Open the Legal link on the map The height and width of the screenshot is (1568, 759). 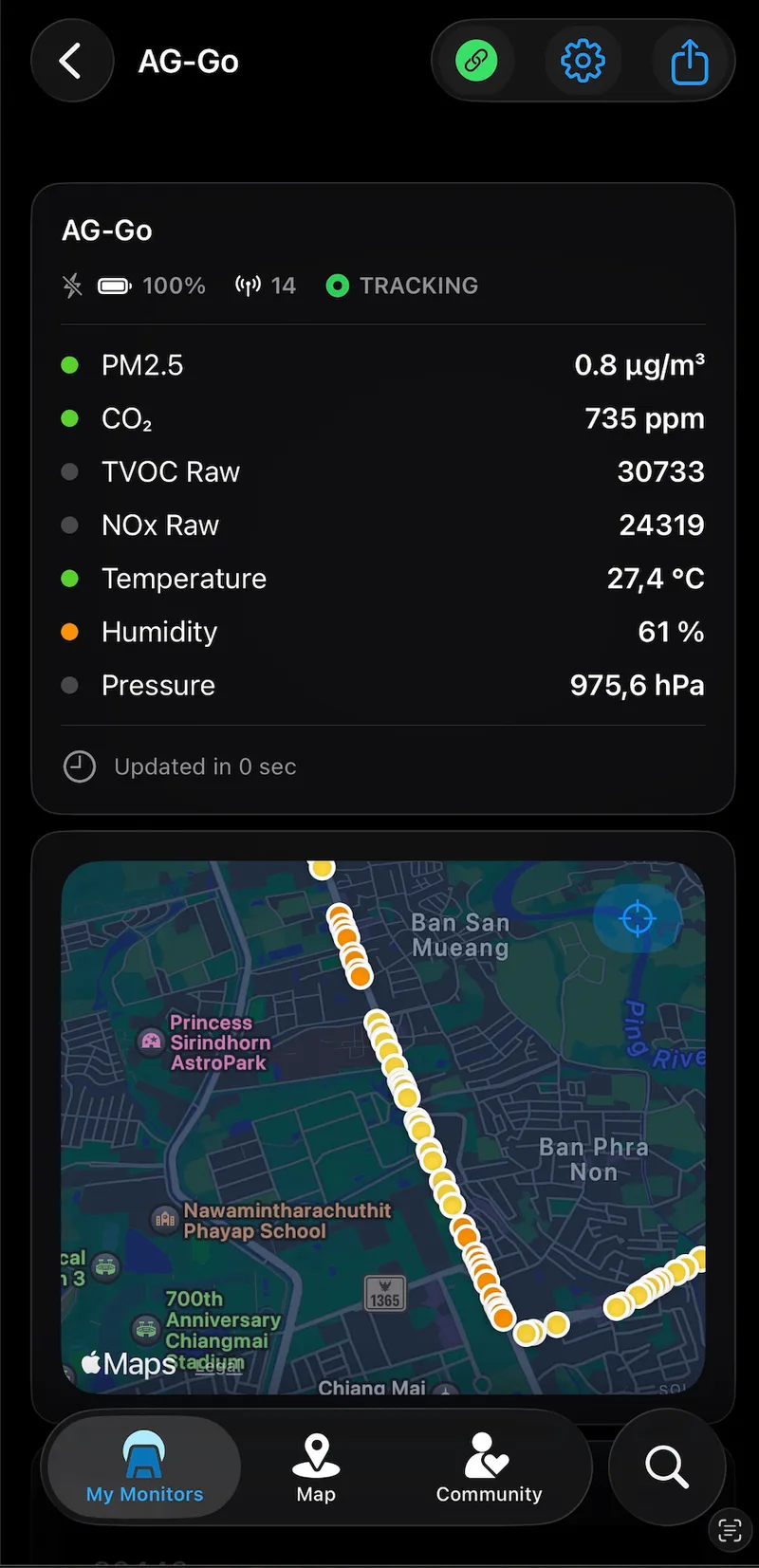coord(215,1367)
